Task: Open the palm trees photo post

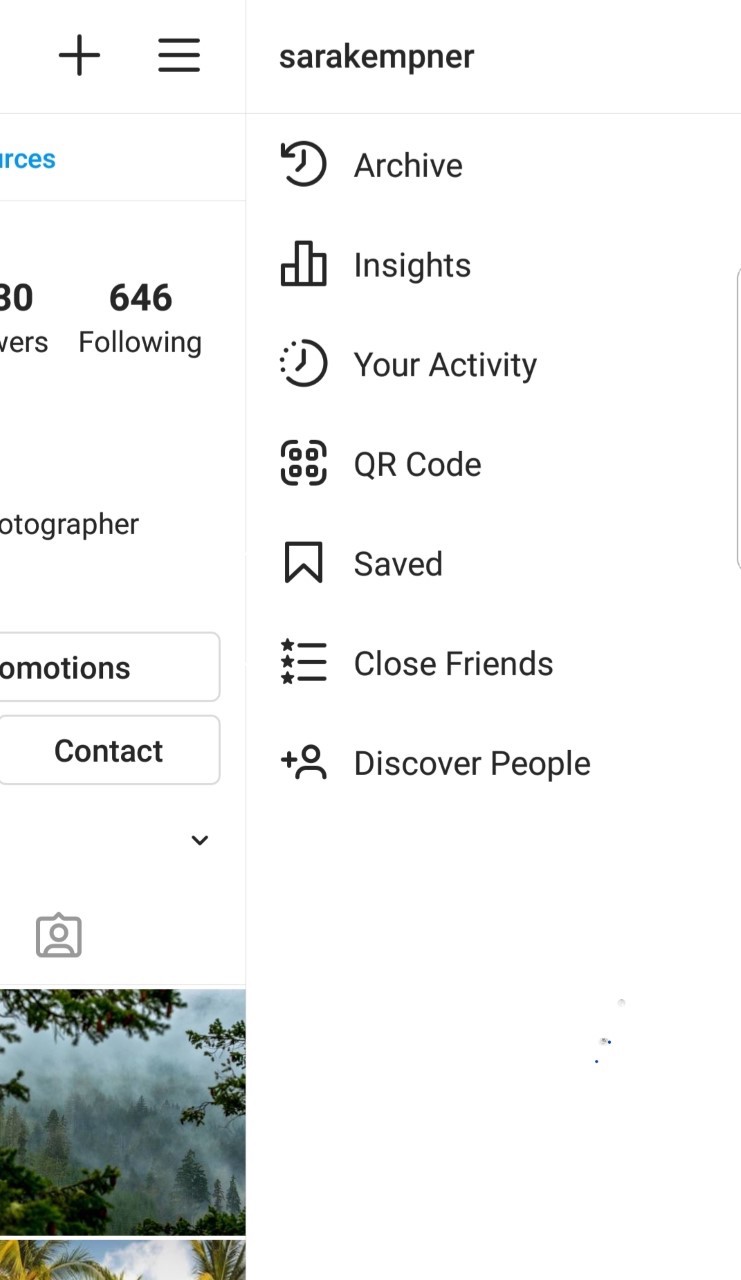Action: pyautogui.click(x=122, y=1260)
